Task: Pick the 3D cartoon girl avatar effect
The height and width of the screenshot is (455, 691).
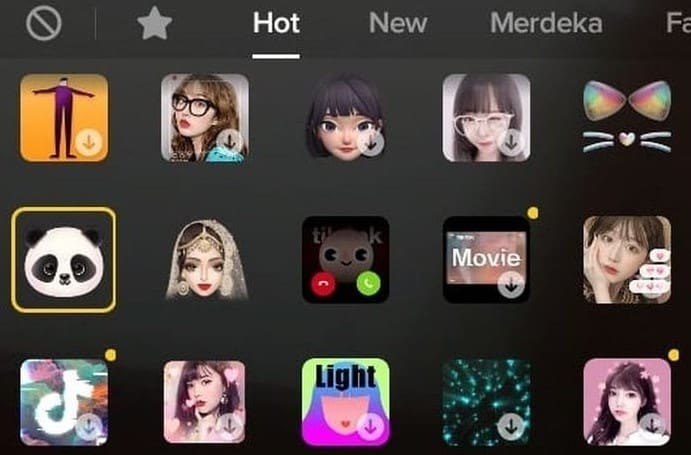Action: coord(345,117)
